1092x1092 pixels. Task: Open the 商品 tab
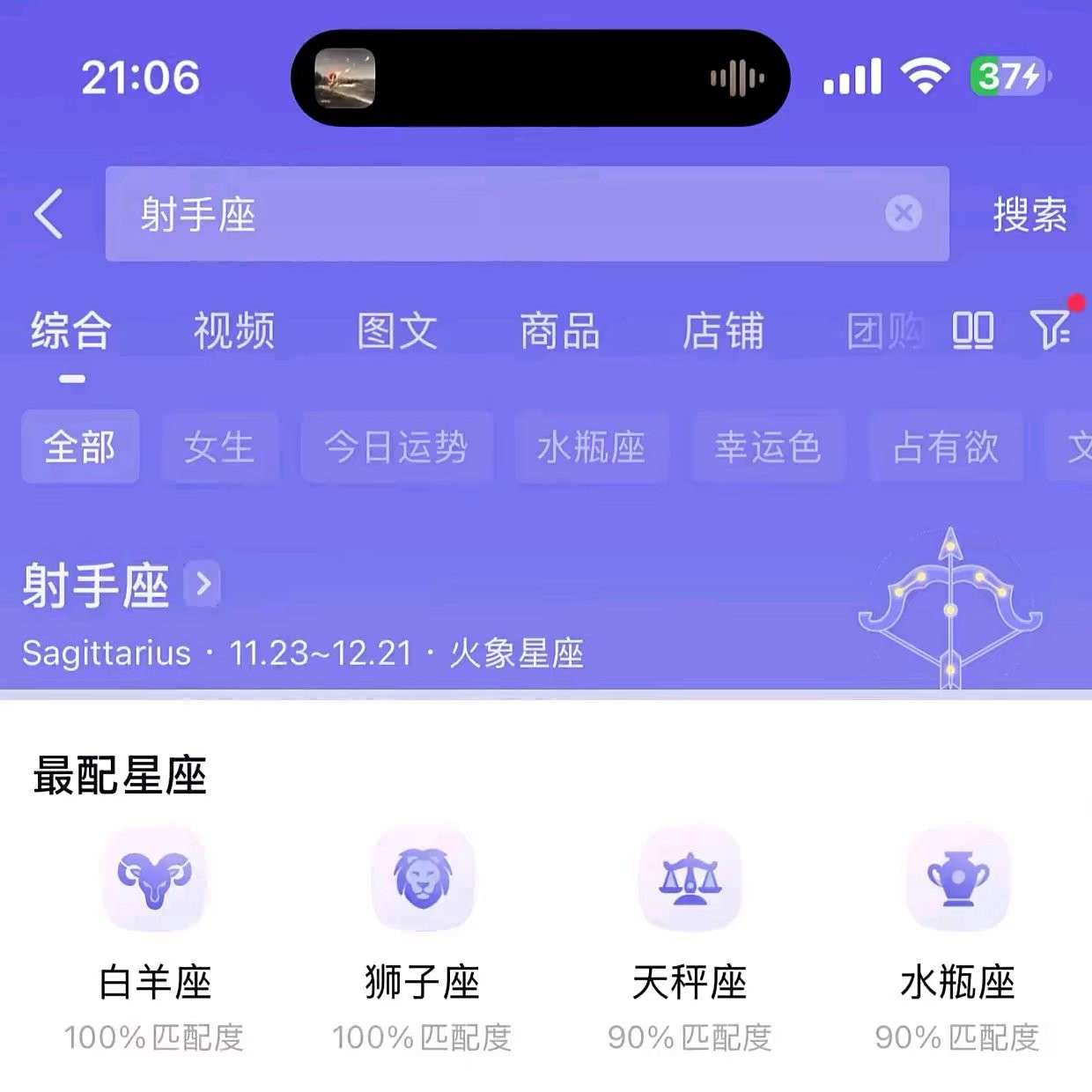[560, 332]
